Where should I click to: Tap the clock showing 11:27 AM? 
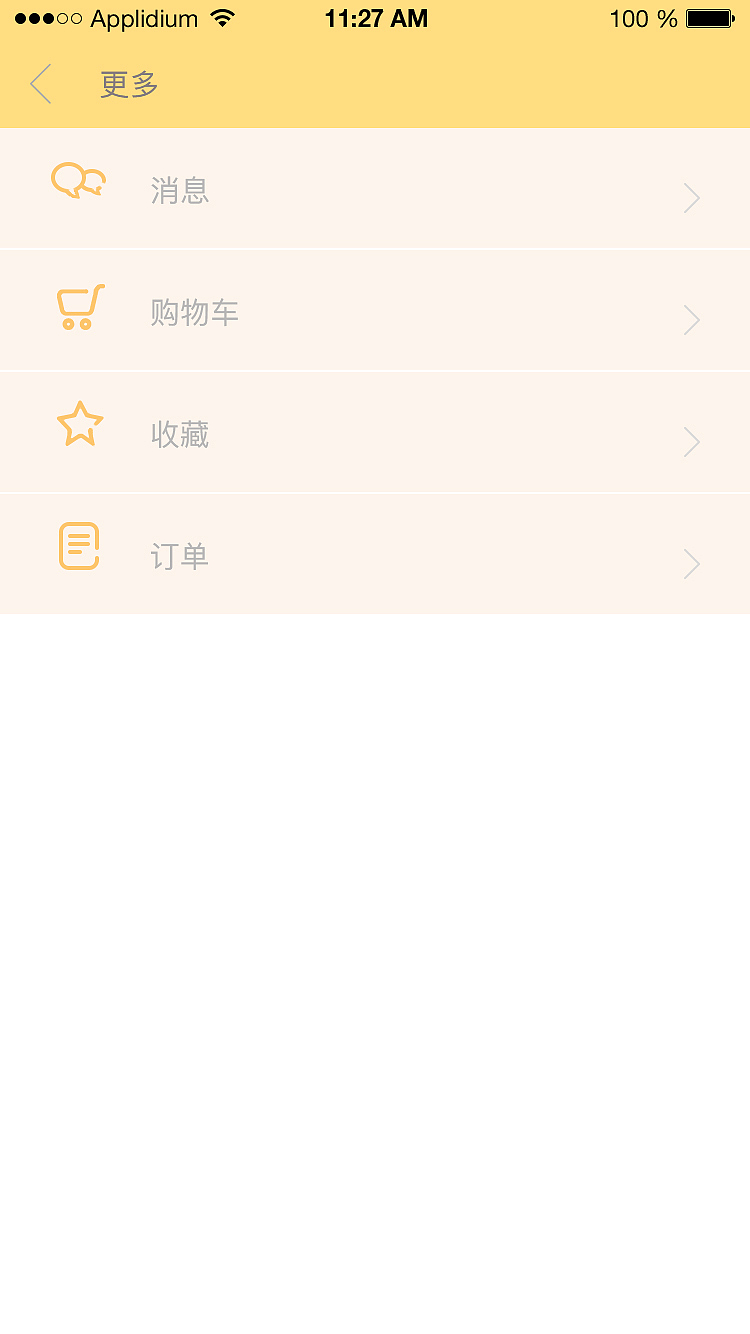tap(375, 17)
